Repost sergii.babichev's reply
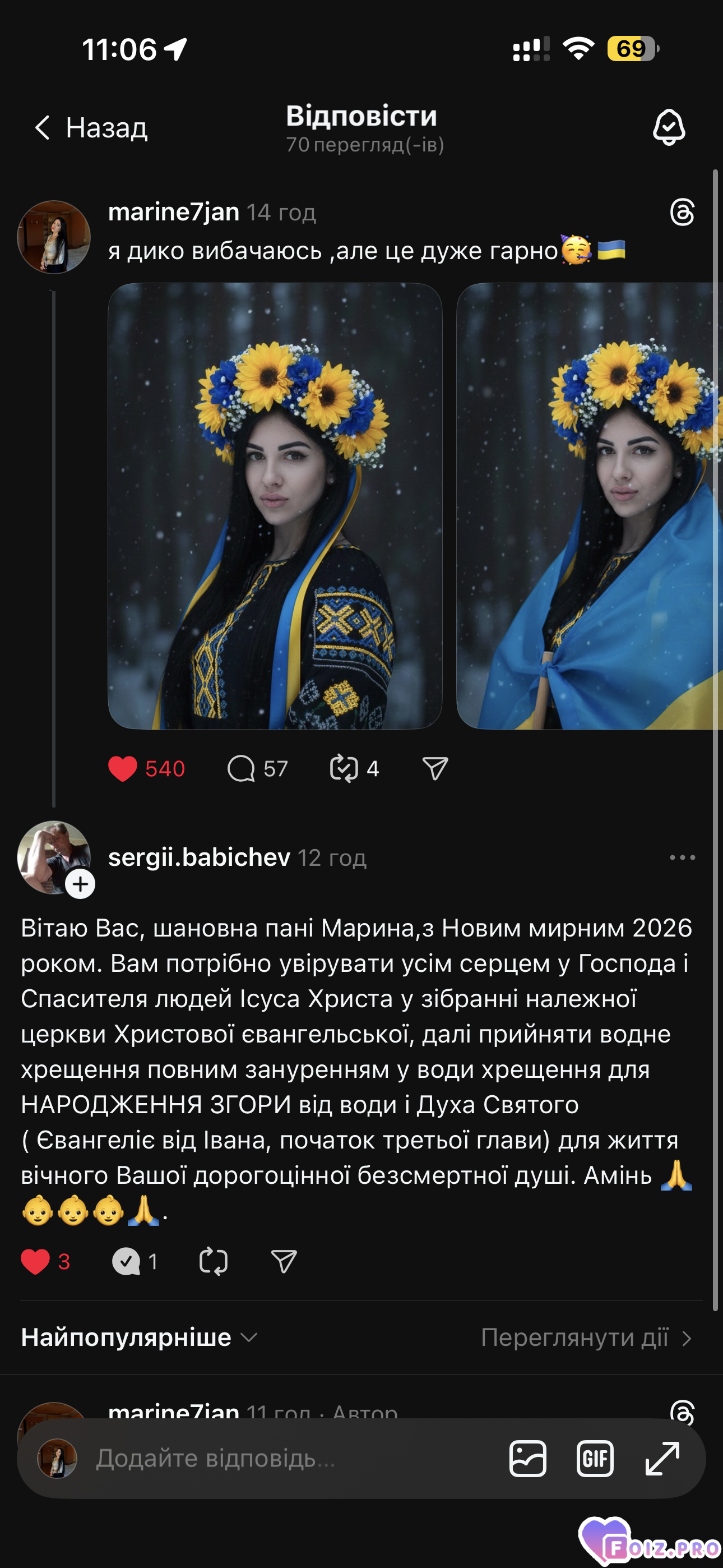 point(214,1262)
